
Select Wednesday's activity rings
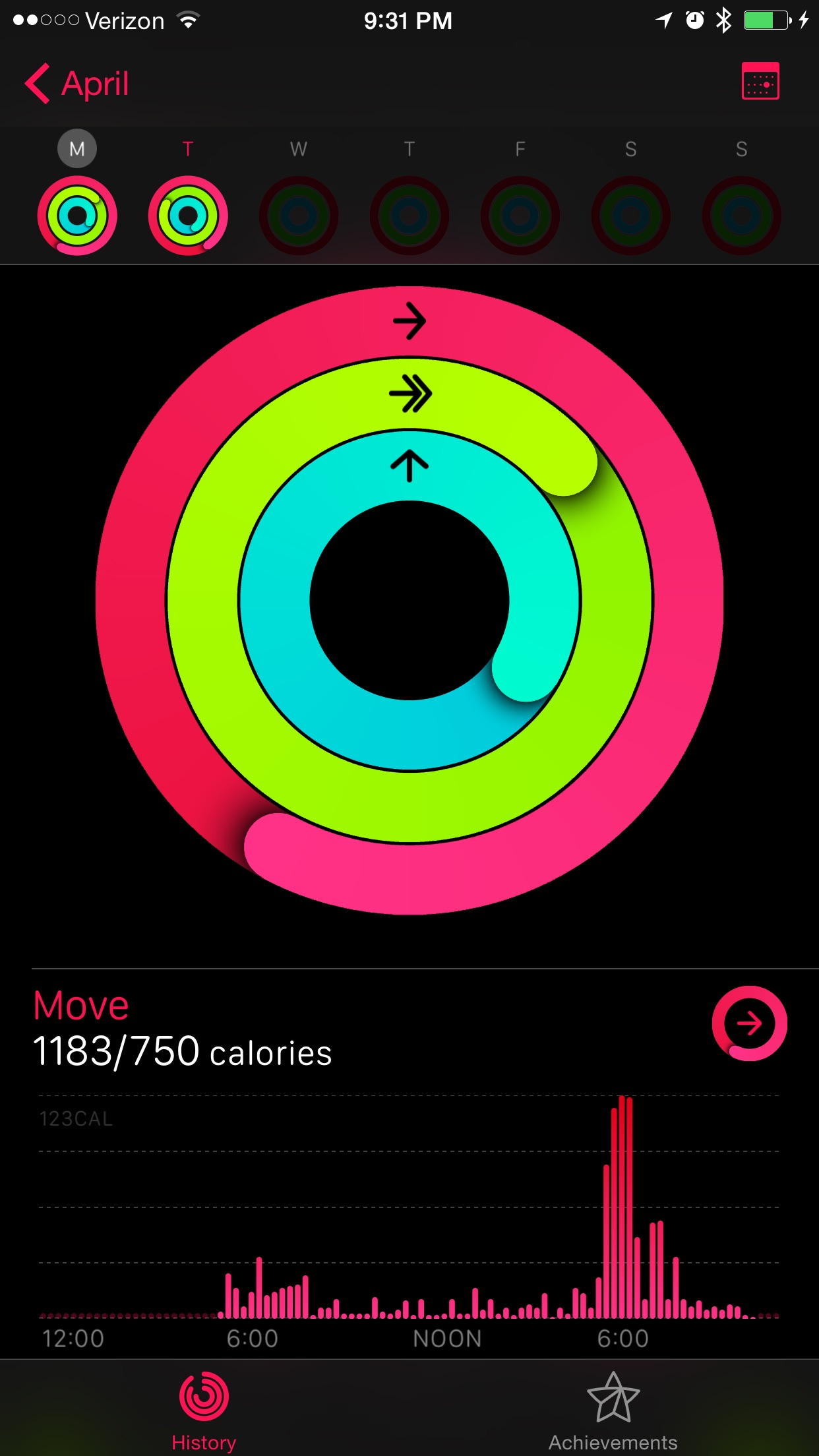(299, 215)
